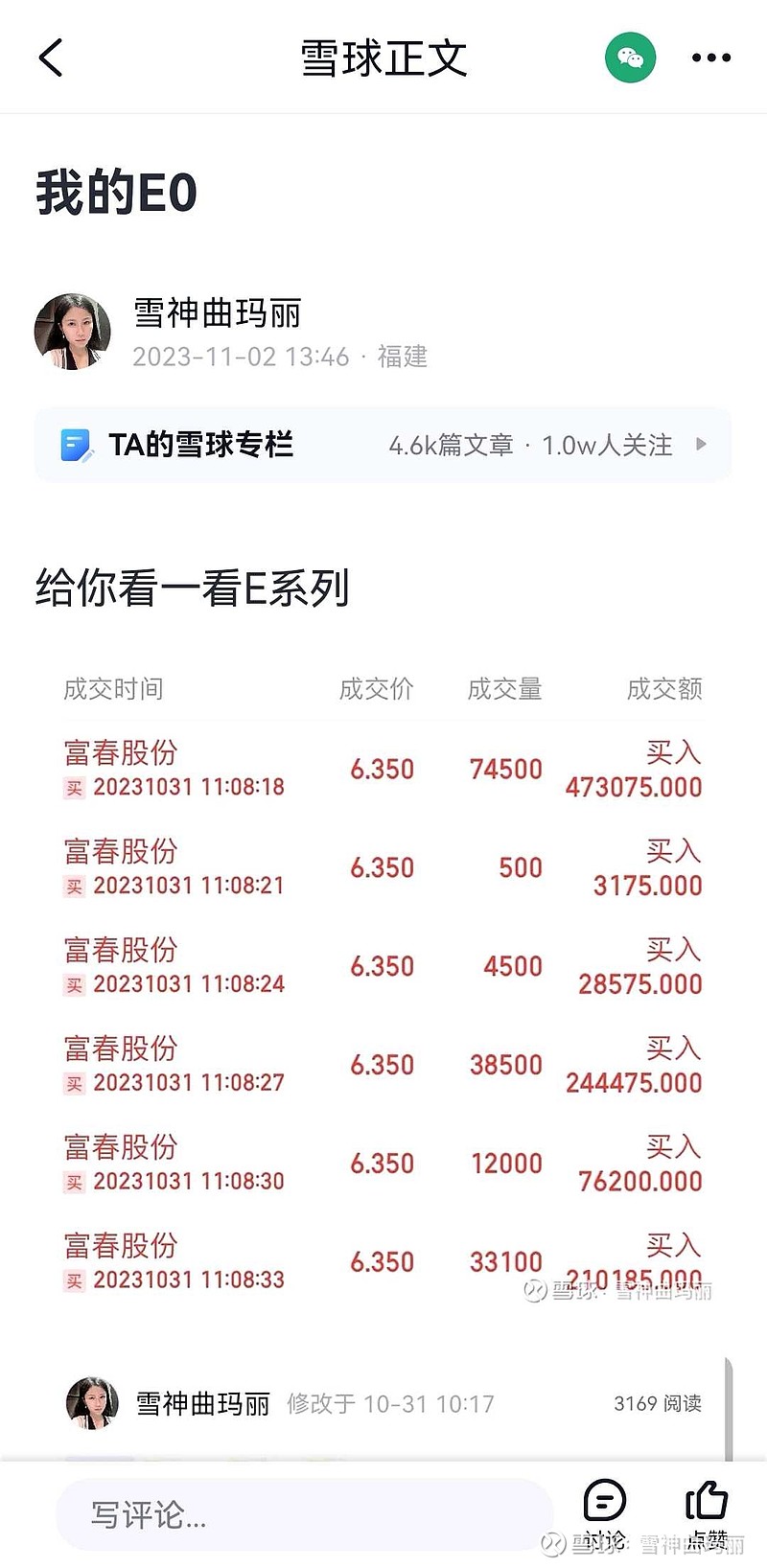Like this post with 点赞
Viewport: 767px width, 1568px height.
pos(708,1513)
